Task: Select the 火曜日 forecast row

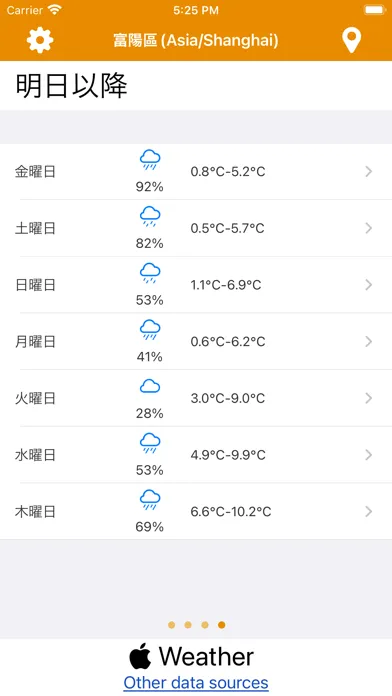Action: click(x=196, y=398)
